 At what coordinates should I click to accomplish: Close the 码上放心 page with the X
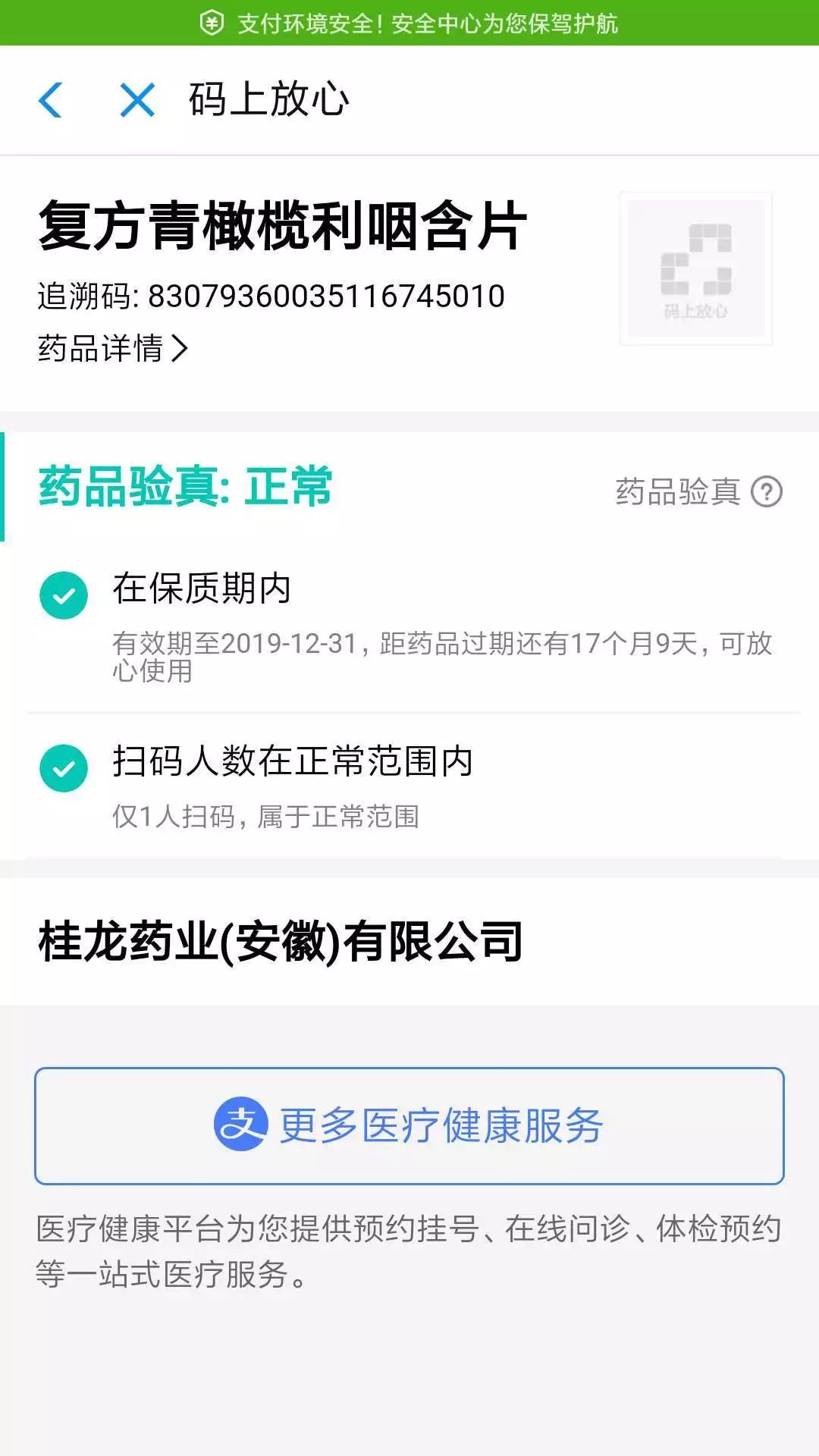[135, 99]
